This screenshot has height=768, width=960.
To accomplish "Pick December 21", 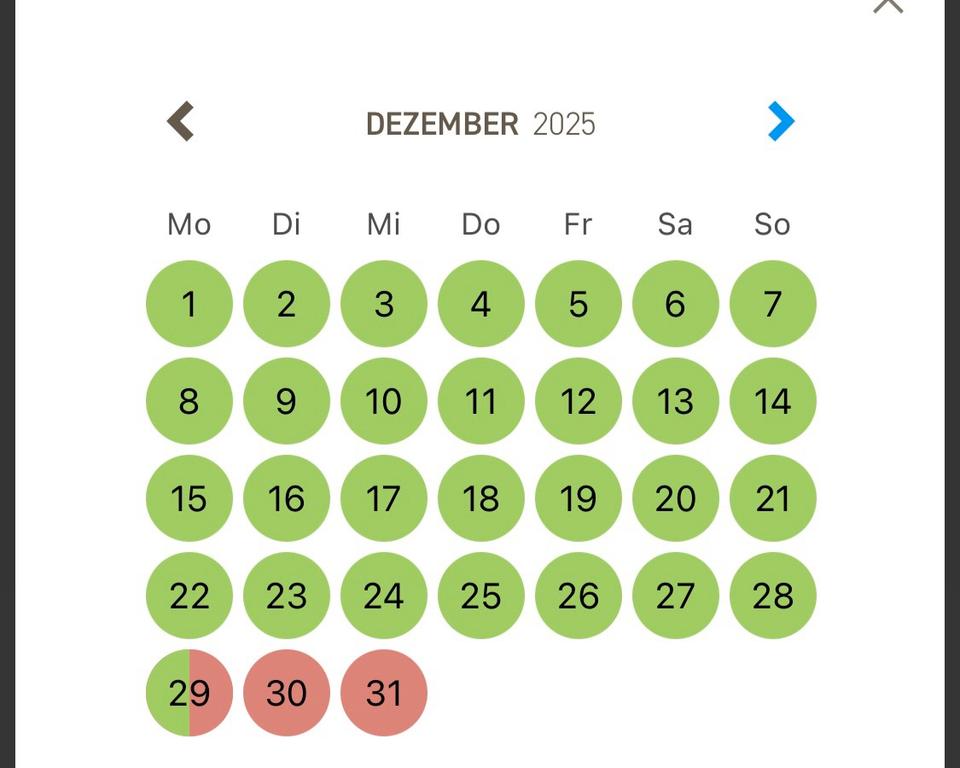I will pyautogui.click(x=772, y=498).
